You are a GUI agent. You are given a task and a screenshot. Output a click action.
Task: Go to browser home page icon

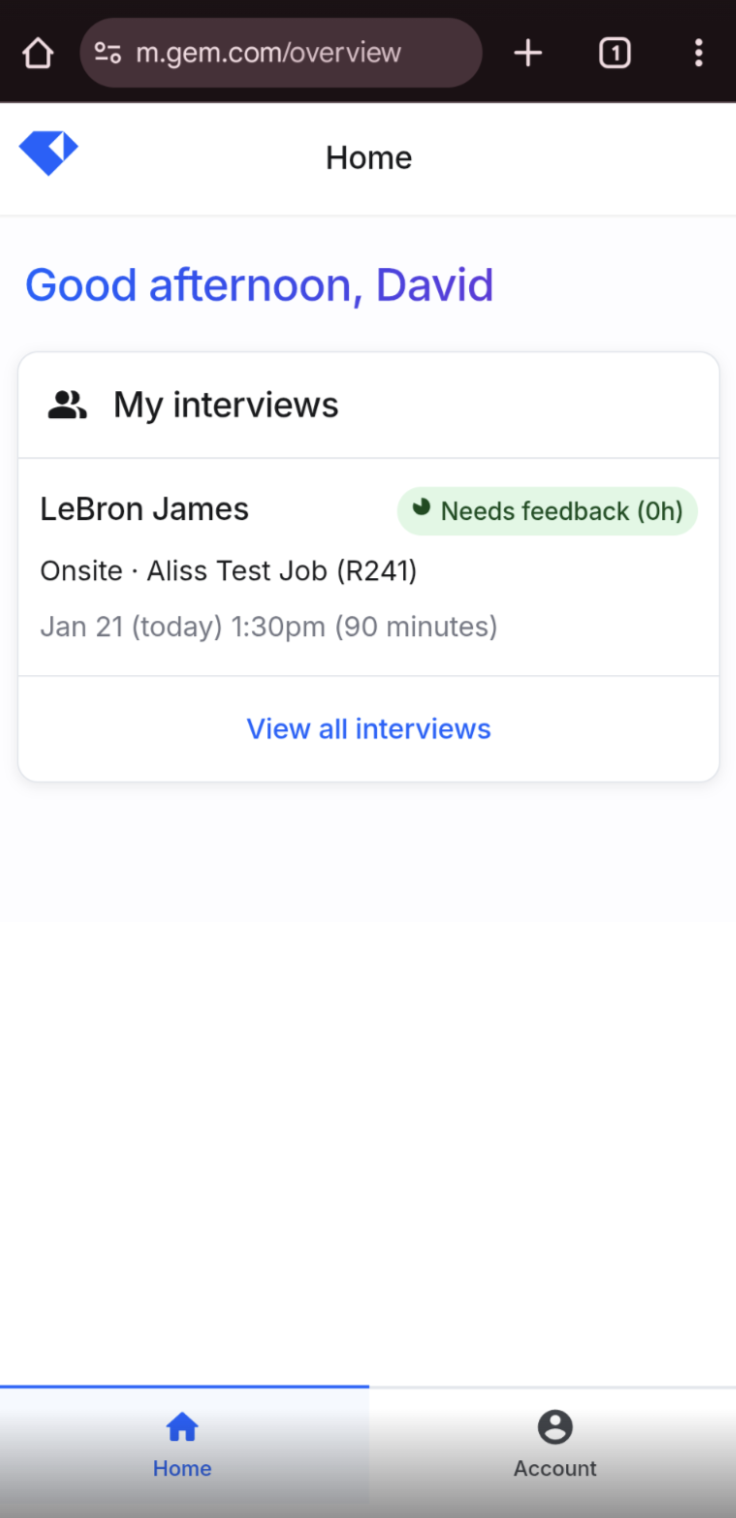[38, 53]
